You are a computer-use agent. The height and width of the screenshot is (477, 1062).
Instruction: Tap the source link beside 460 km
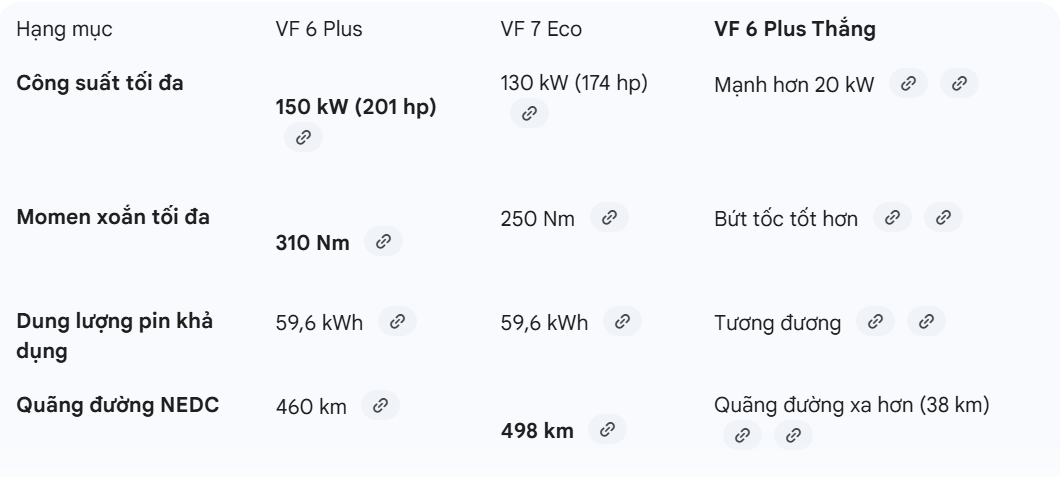[x=379, y=405]
